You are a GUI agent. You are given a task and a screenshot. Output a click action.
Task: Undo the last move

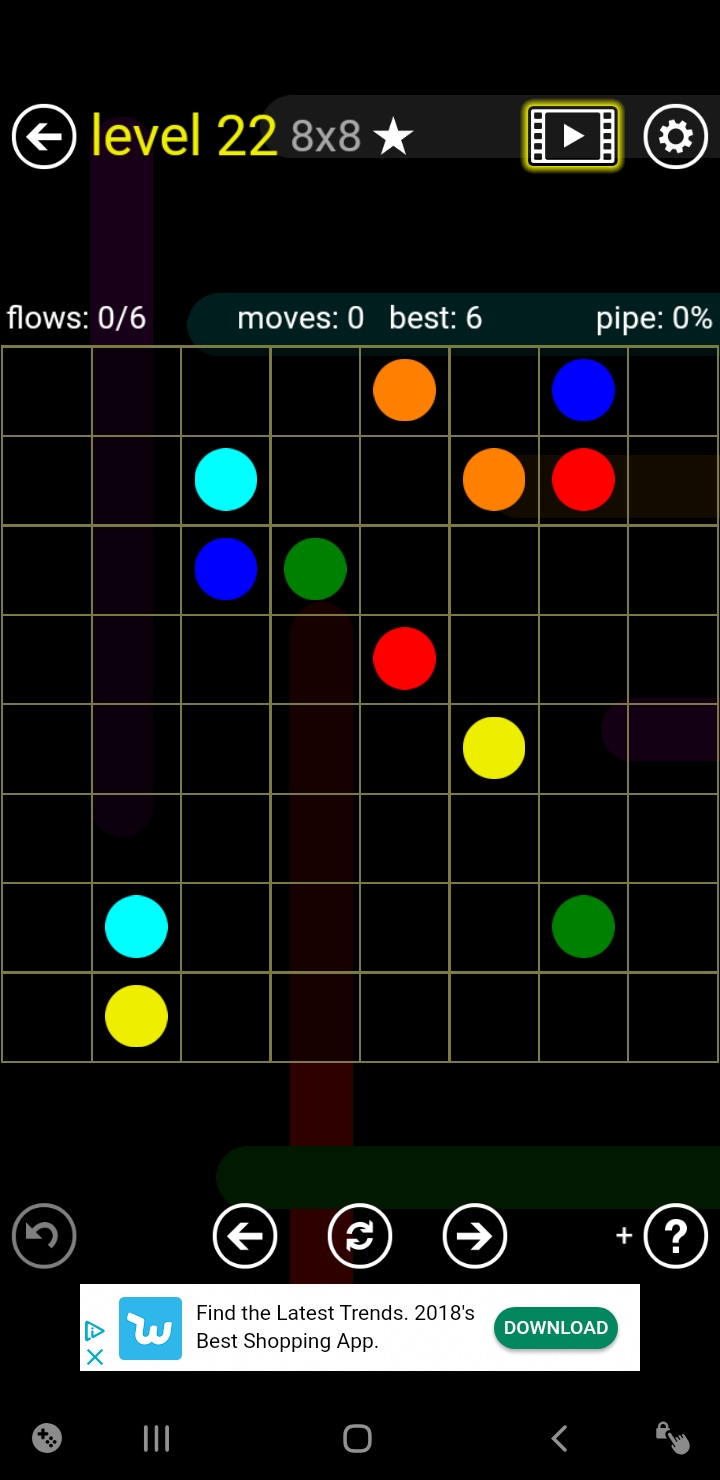[x=44, y=1236]
